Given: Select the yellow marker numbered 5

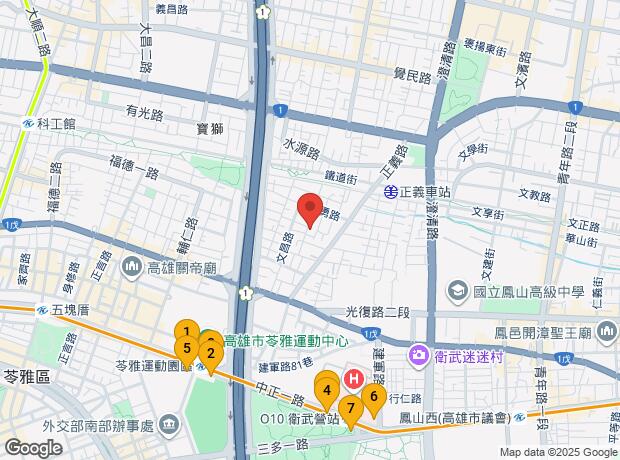Looking at the screenshot, I should point(186,348).
